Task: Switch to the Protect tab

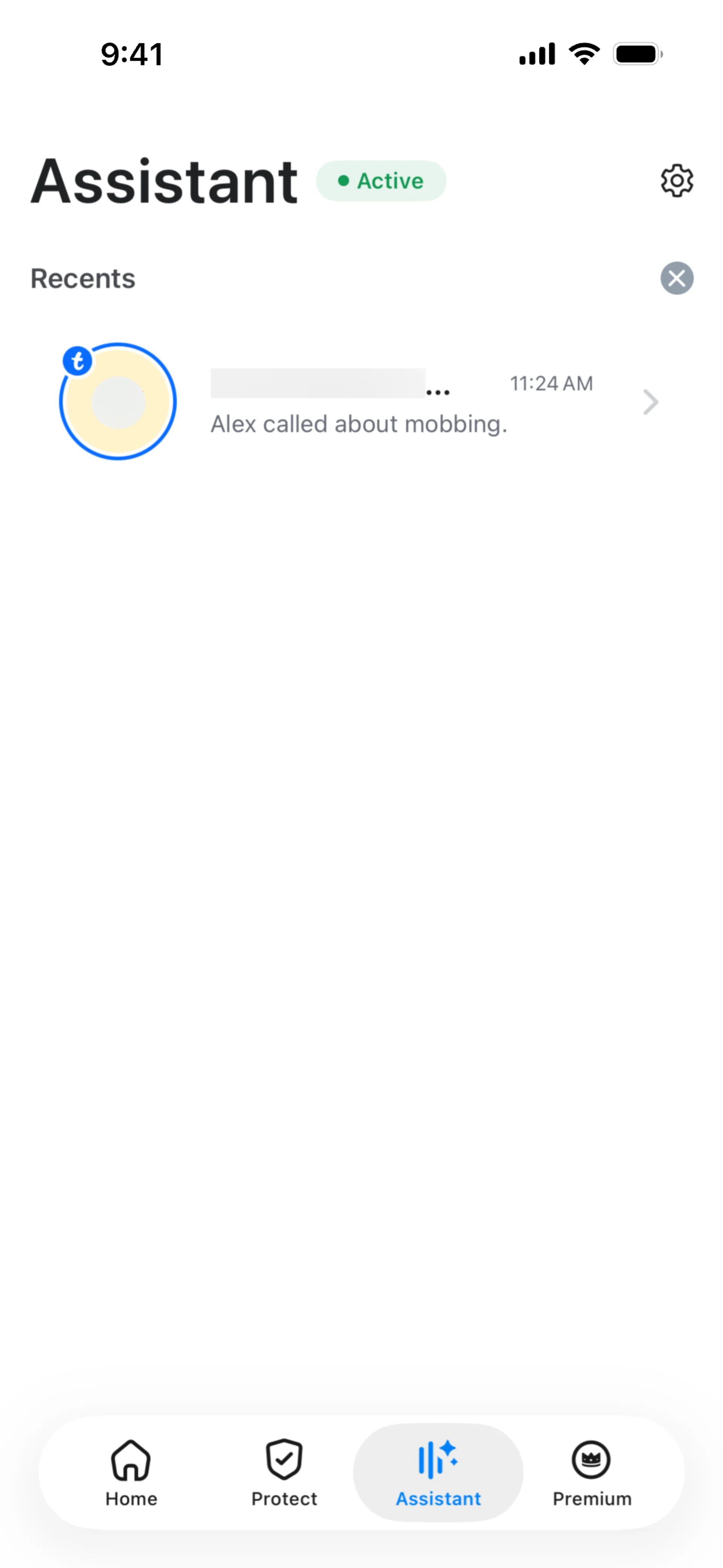Action: [x=284, y=1472]
